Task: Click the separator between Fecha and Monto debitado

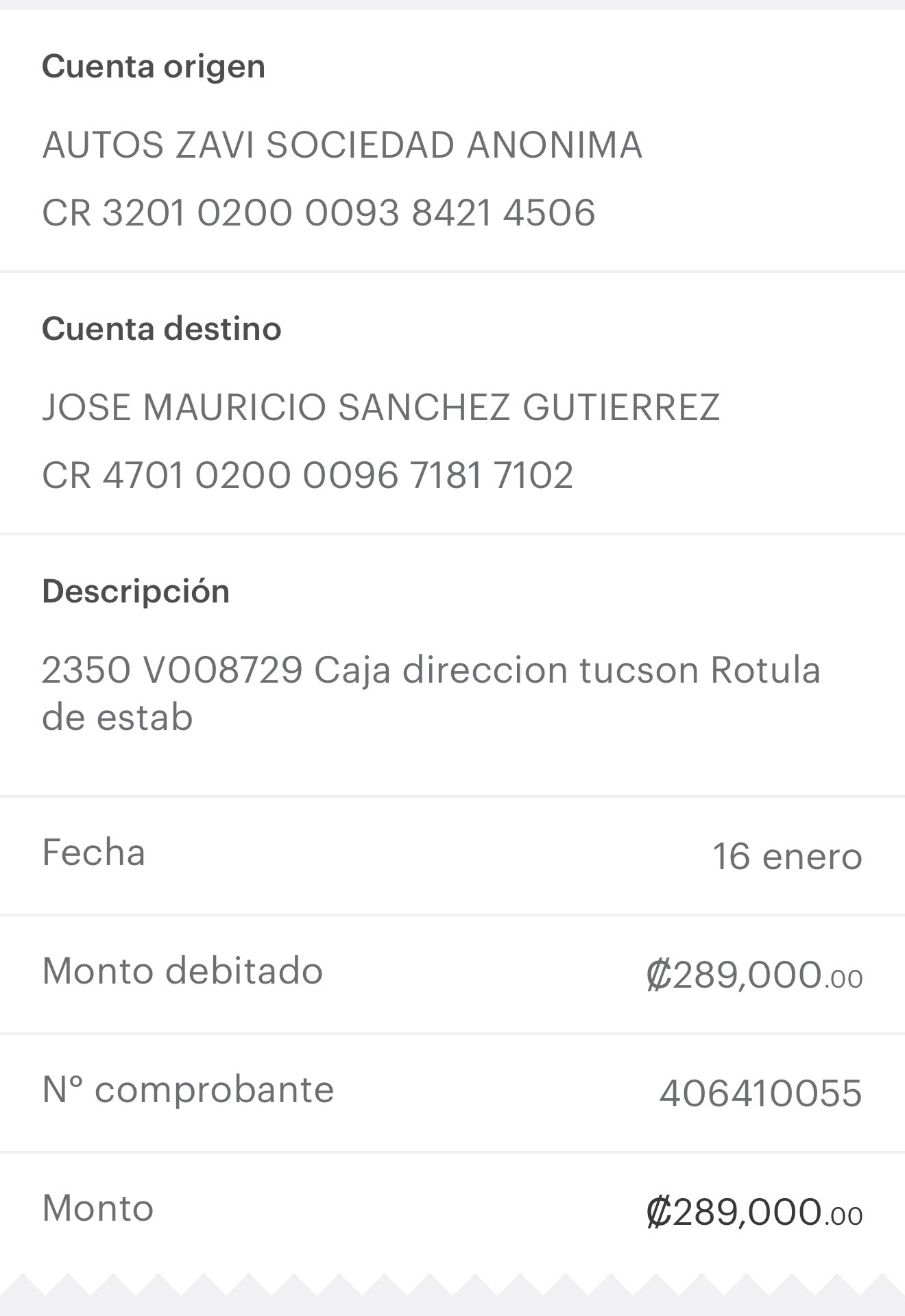Action: click(x=452, y=912)
